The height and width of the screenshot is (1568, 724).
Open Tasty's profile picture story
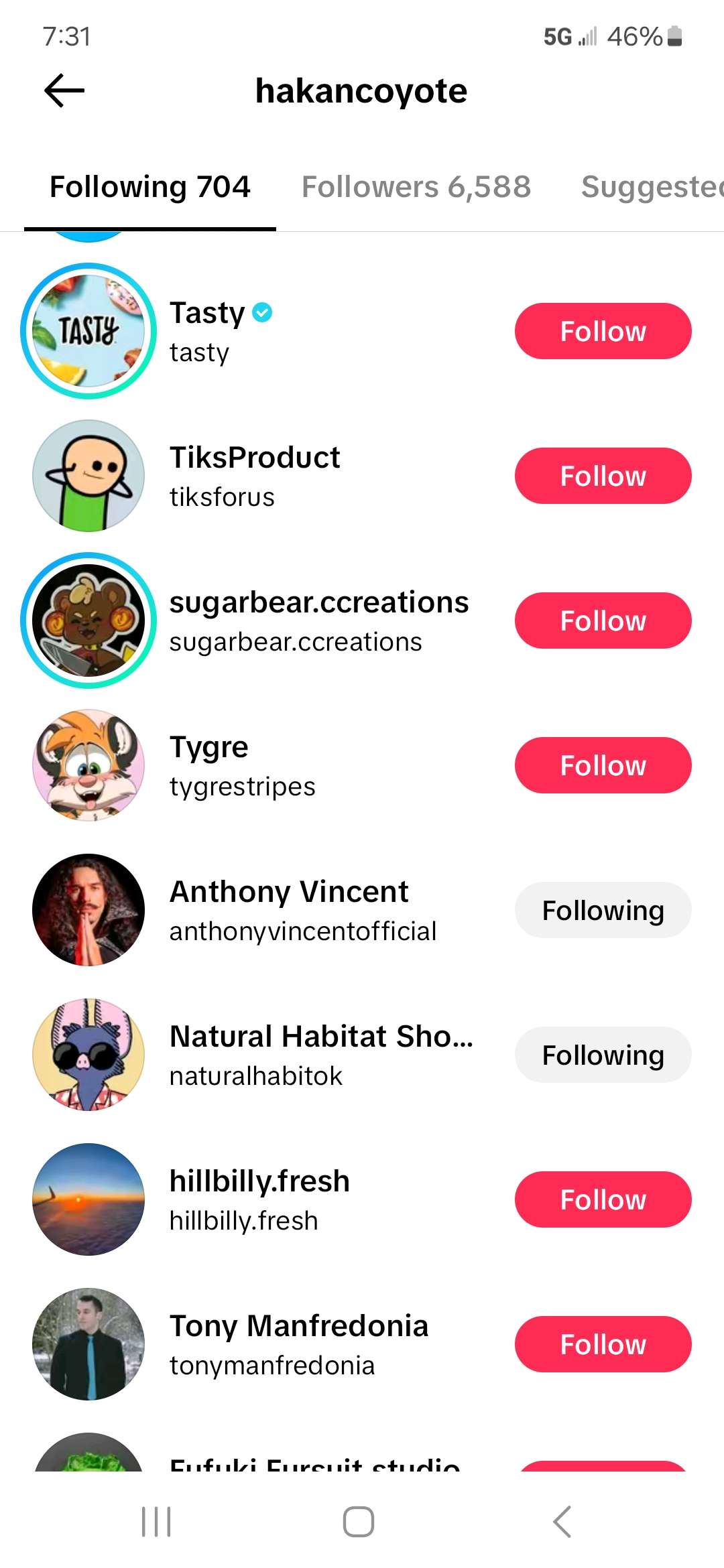coord(88,331)
